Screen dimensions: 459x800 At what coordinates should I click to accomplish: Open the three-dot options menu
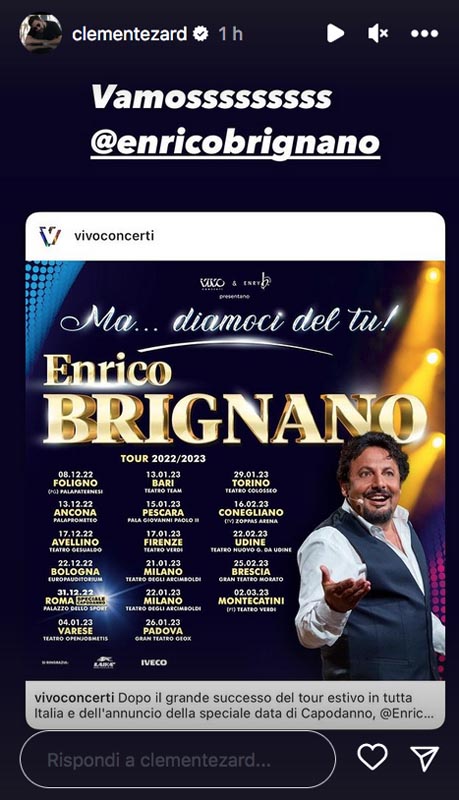pos(424,34)
